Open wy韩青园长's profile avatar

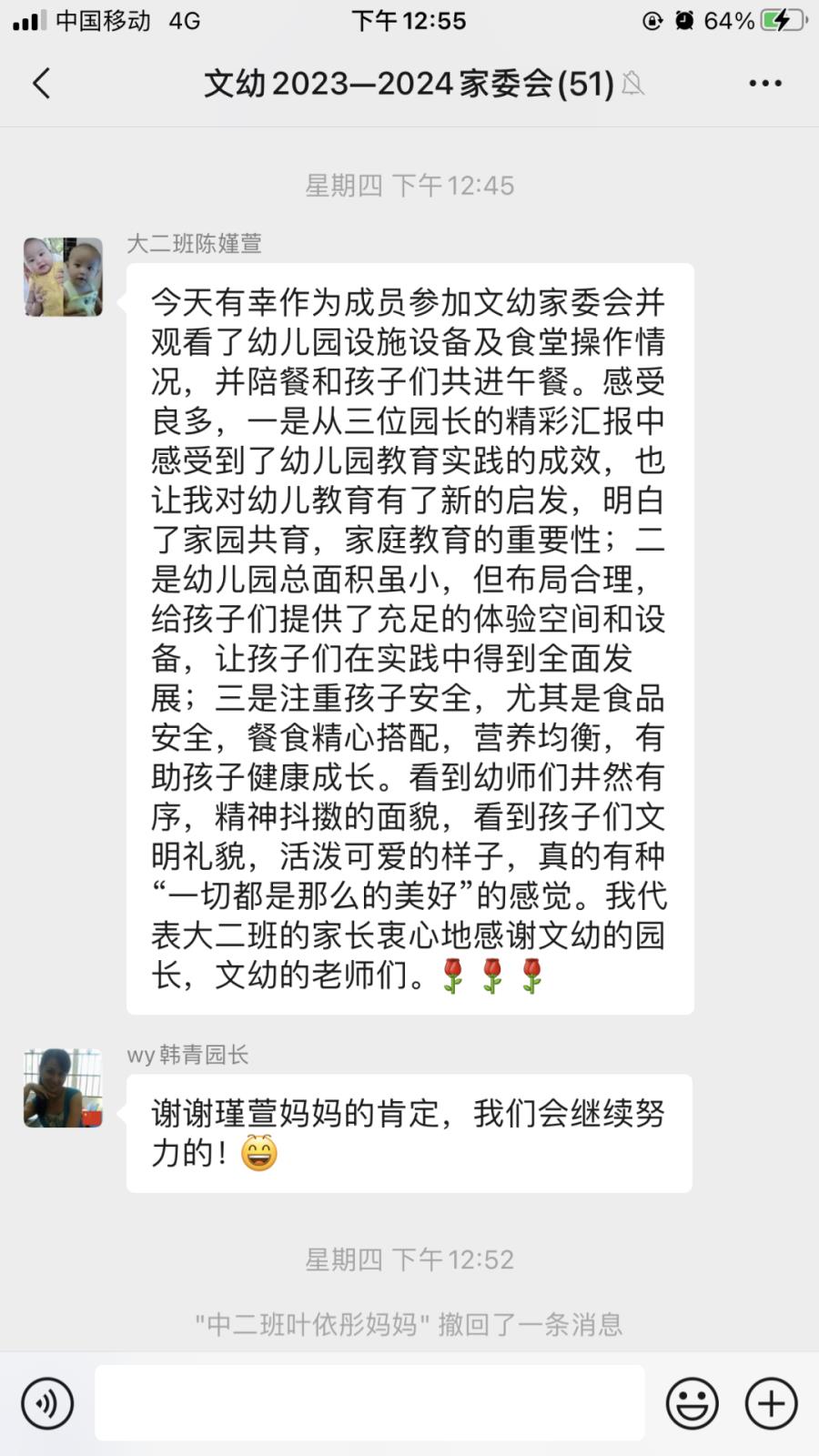(x=63, y=1087)
